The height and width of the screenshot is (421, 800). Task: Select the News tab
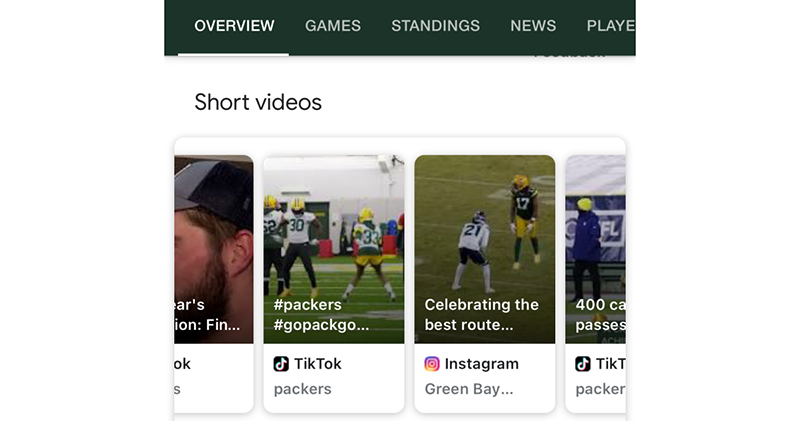tap(533, 26)
